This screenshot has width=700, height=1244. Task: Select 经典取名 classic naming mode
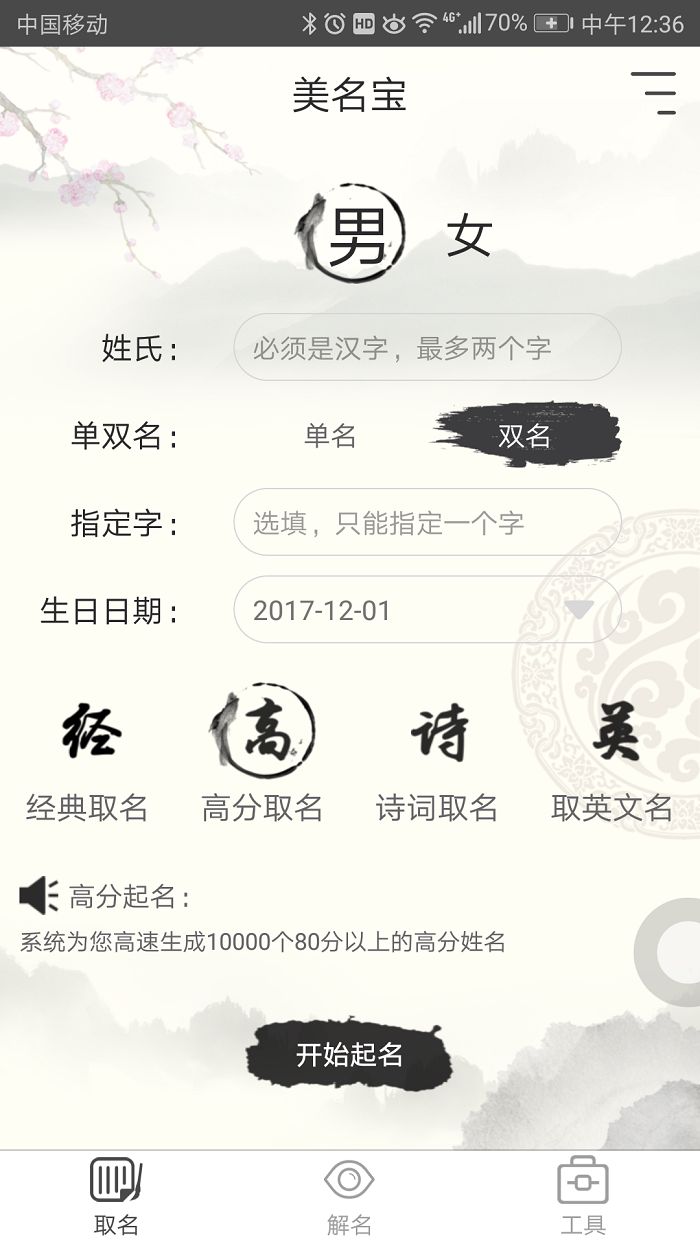[88, 762]
